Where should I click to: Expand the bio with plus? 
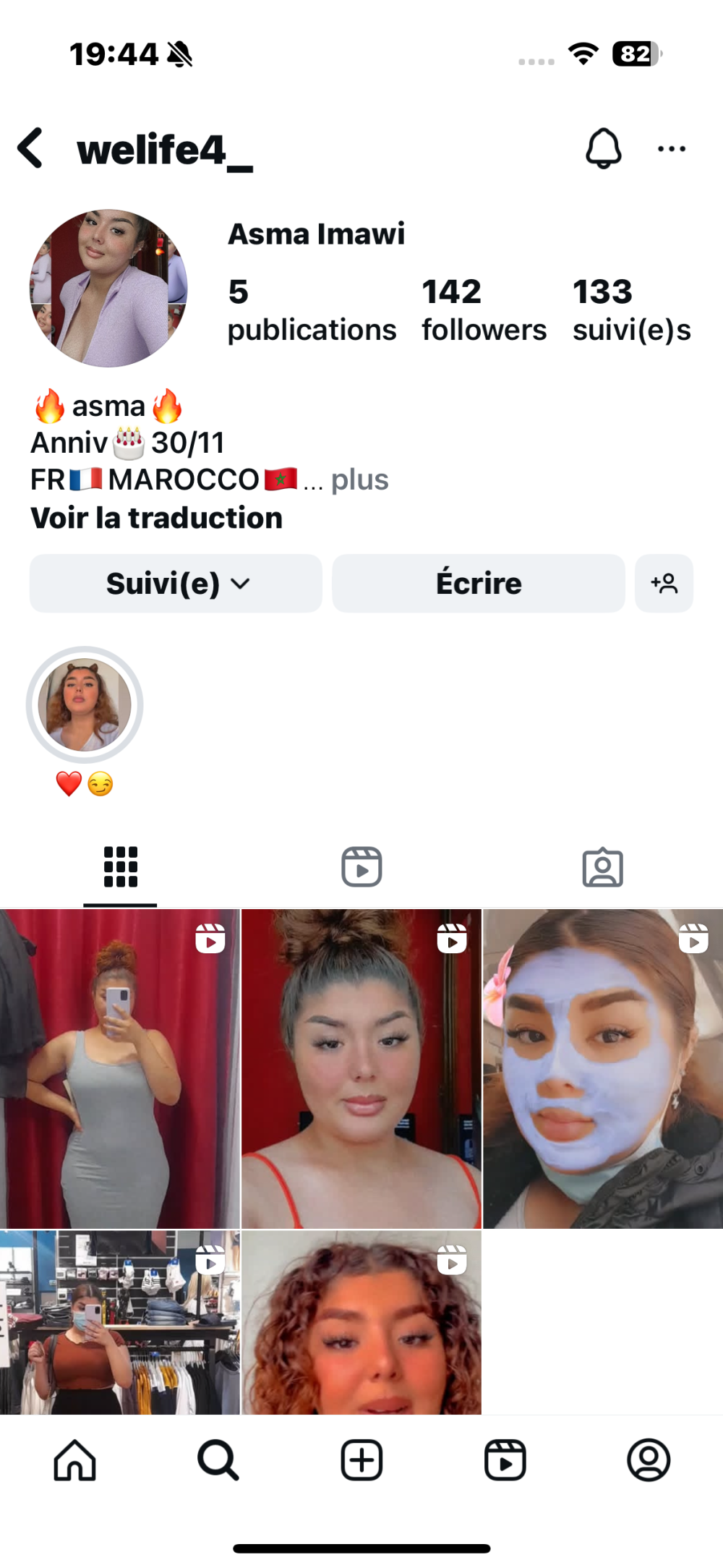coord(359,480)
